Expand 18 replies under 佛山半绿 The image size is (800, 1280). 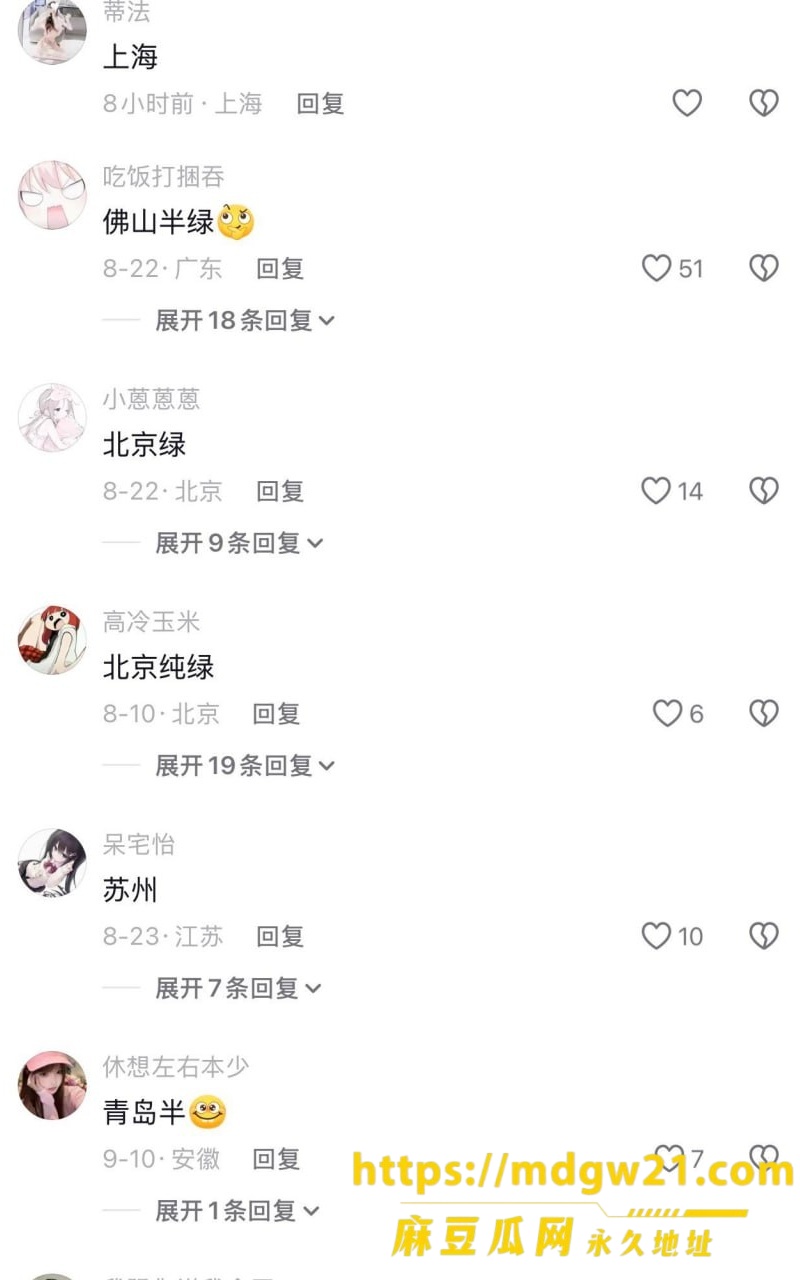tap(245, 321)
